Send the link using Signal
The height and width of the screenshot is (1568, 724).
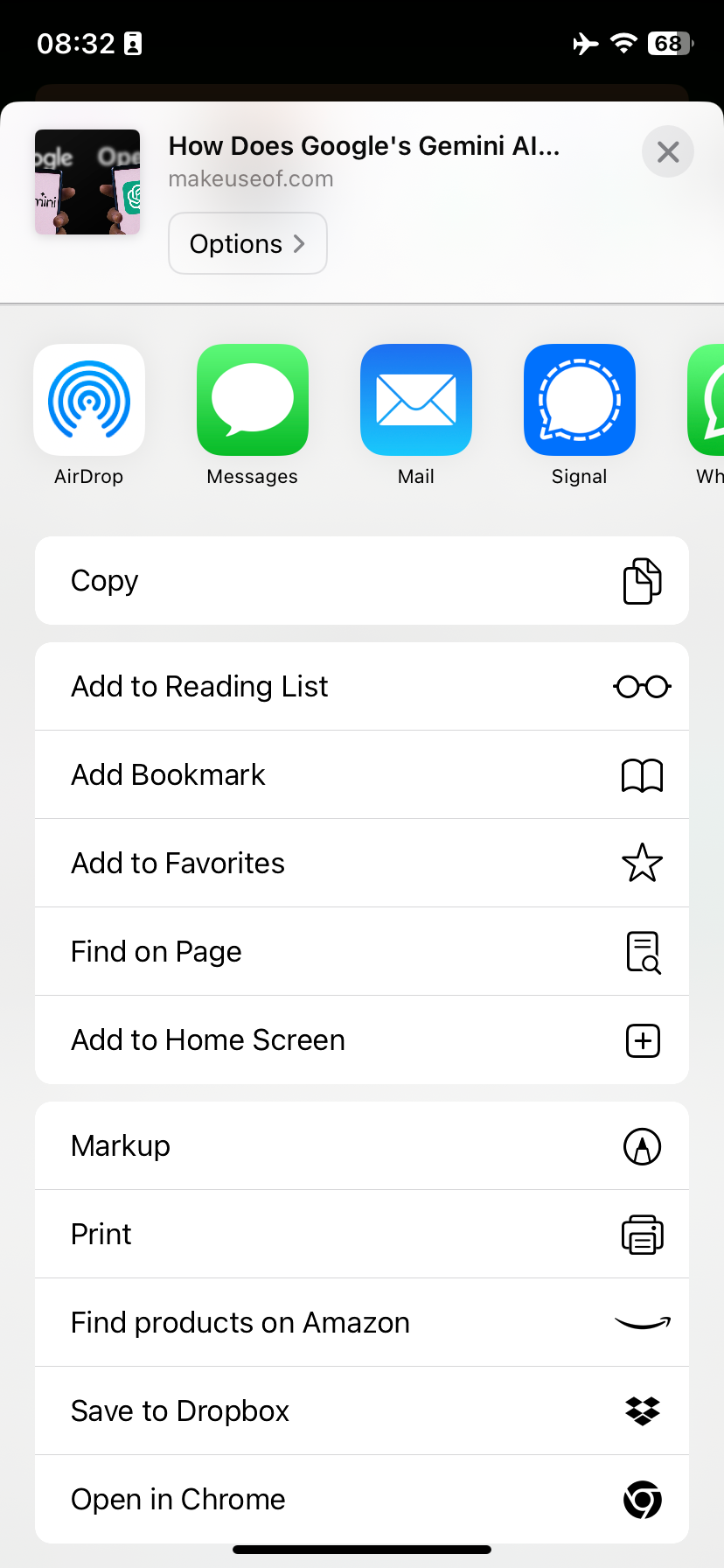click(579, 400)
